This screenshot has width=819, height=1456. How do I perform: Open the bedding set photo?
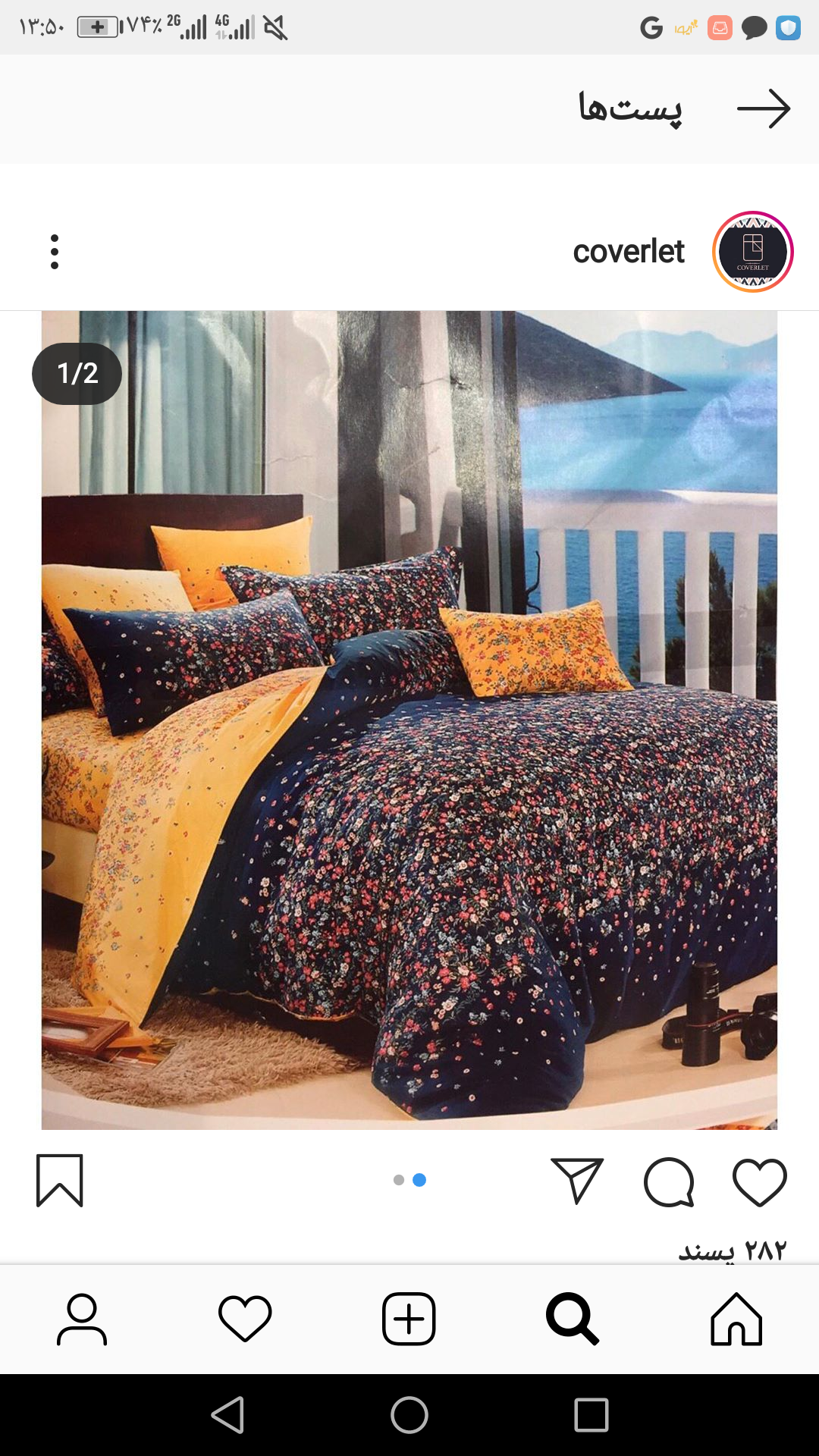pyautogui.click(x=409, y=720)
